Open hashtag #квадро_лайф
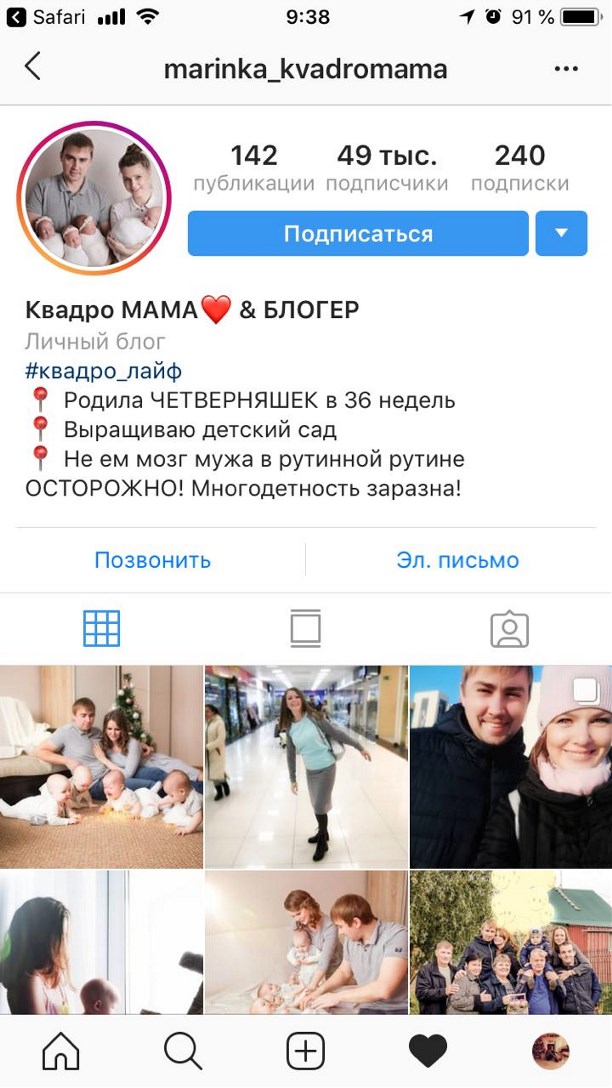 click(x=104, y=371)
